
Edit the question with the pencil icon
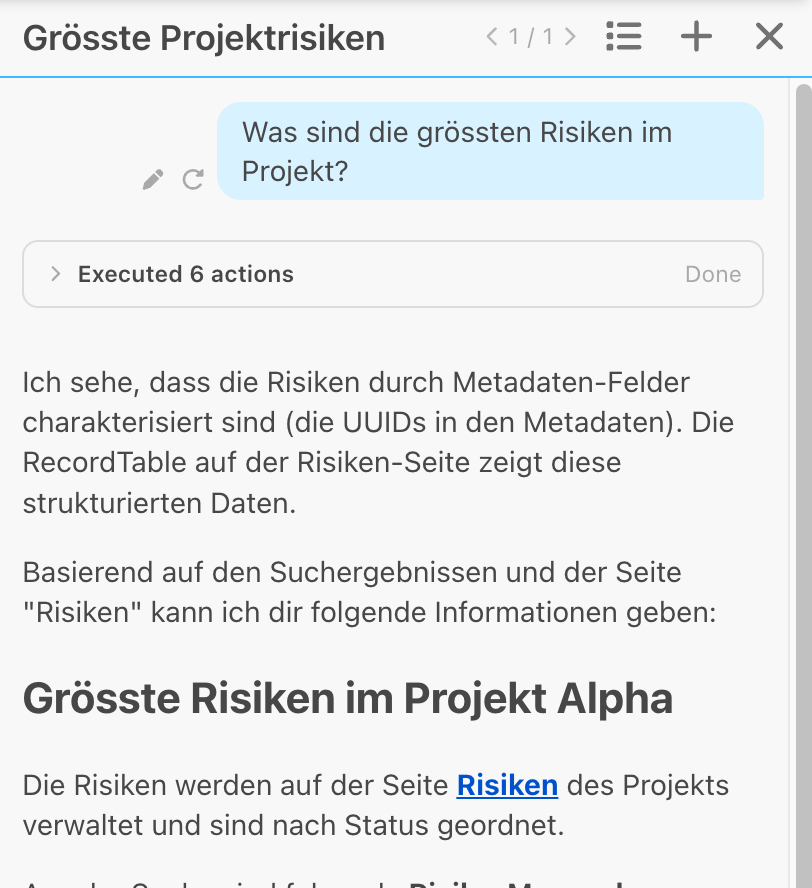[x=153, y=180]
